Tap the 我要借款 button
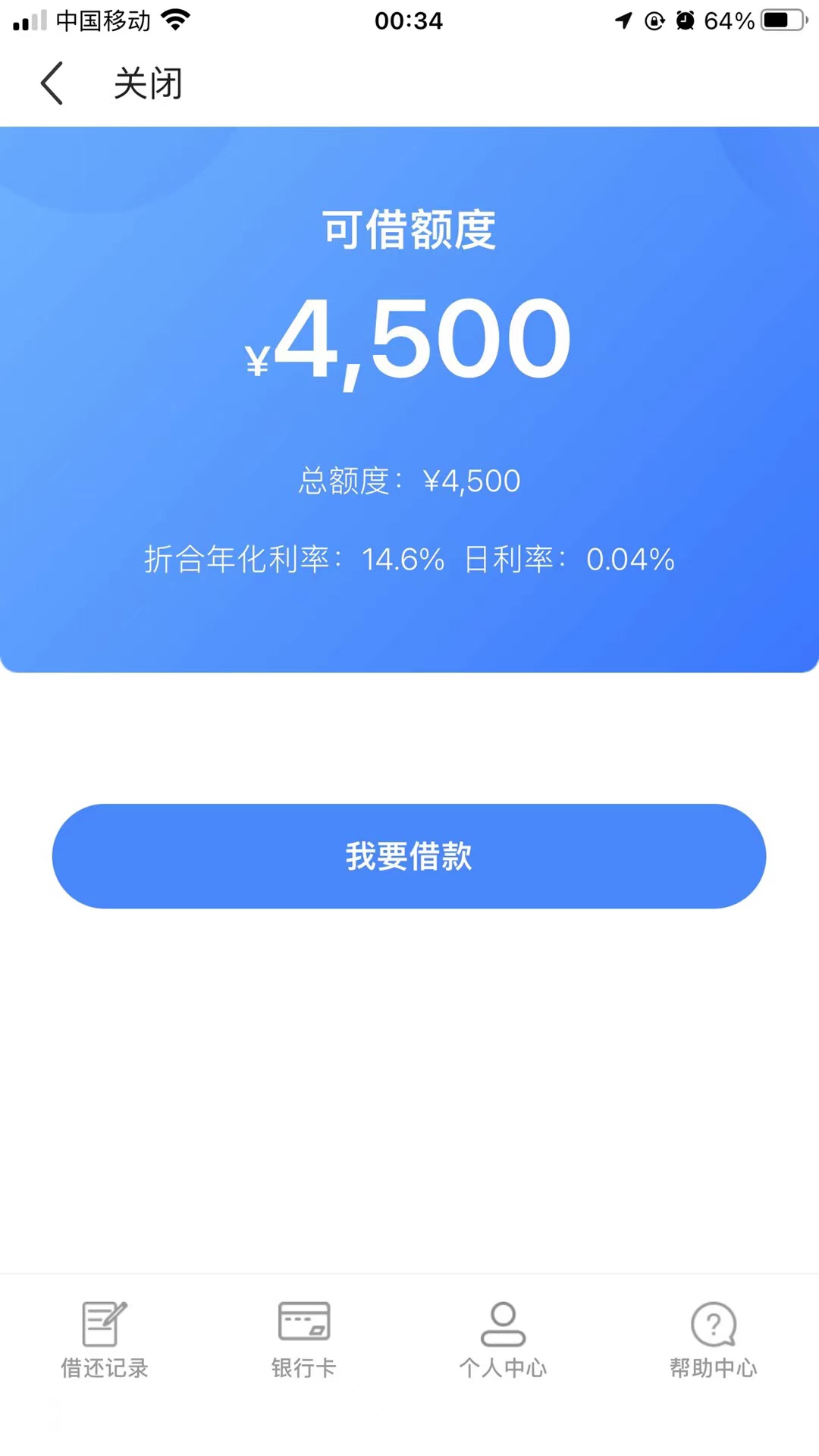This screenshot has height=1456, width=819. 409,856
